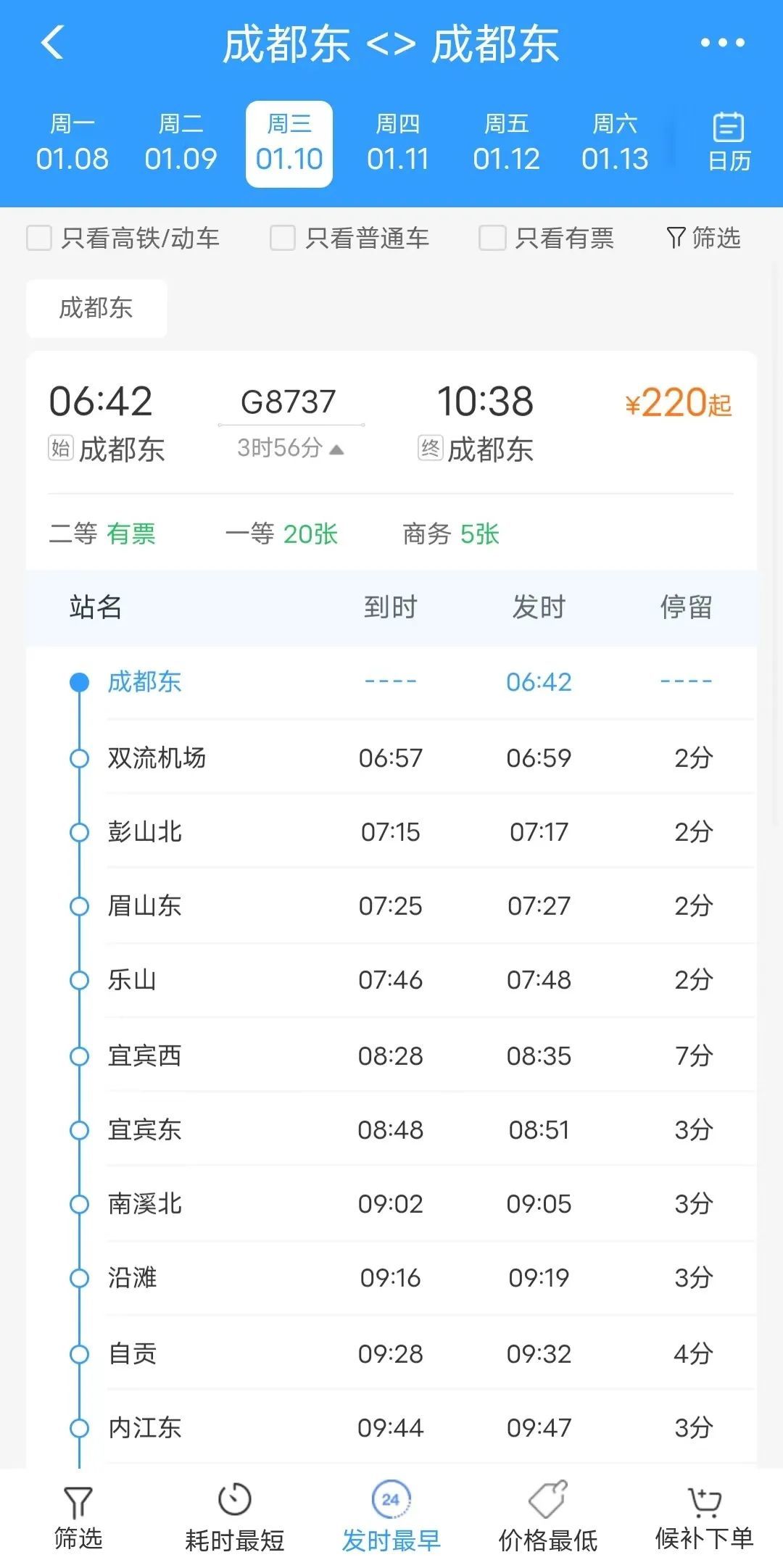This screenshot has width=783, height=1568.
Task: Check 只看高铁/动车 option
Action: coord(39,238)
